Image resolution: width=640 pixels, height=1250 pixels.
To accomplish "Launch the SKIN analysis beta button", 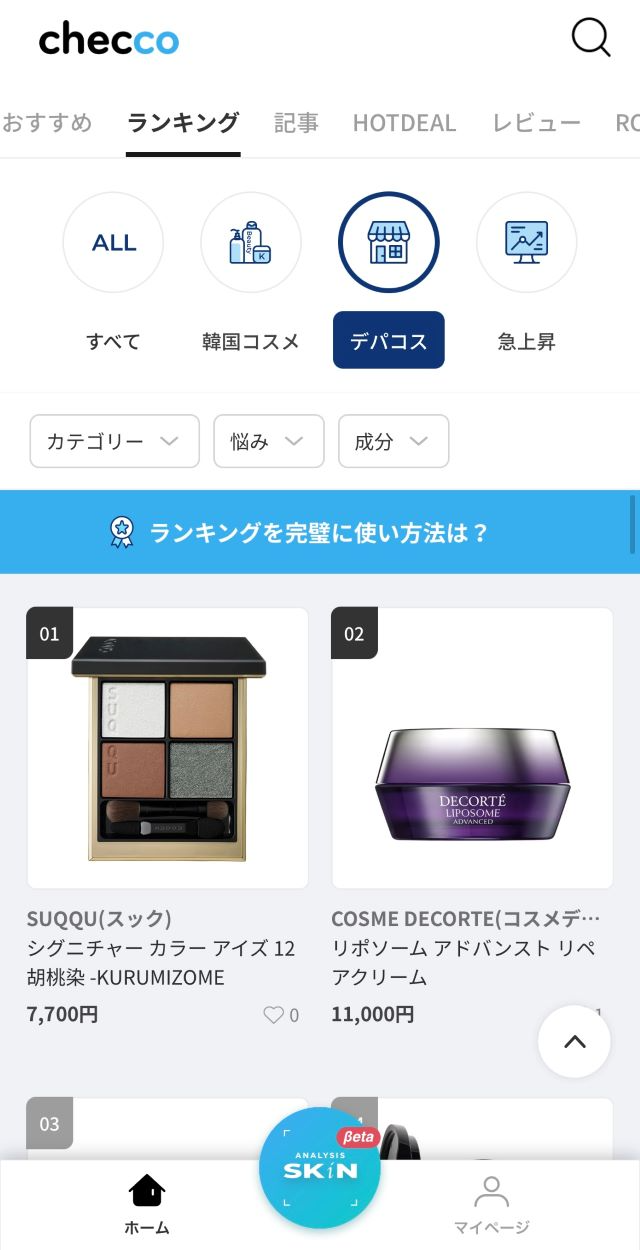I will [x=320, y=1168].
